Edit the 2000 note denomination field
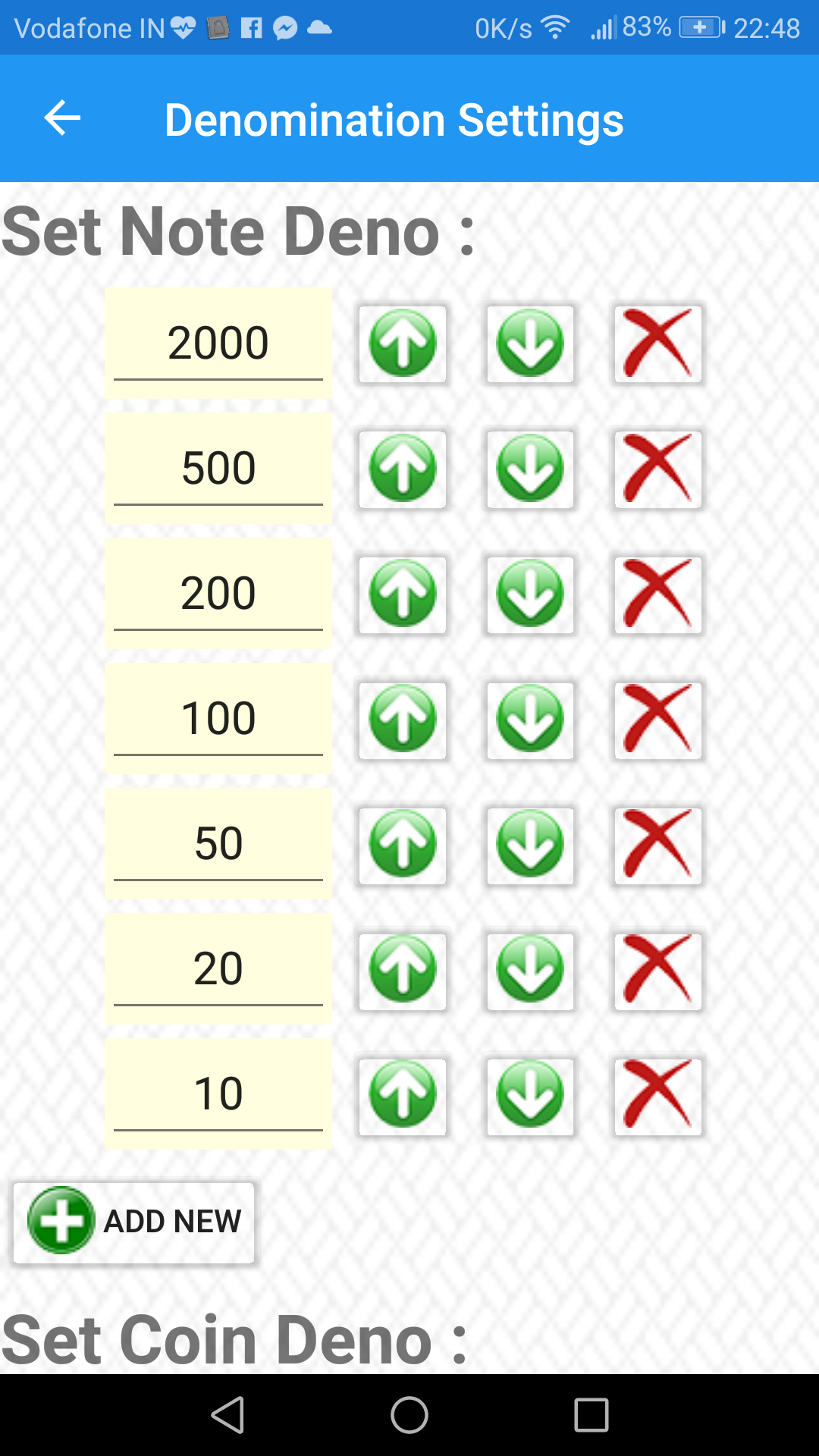The height and width of the screenshot is (1456, 819). [218, 343]
